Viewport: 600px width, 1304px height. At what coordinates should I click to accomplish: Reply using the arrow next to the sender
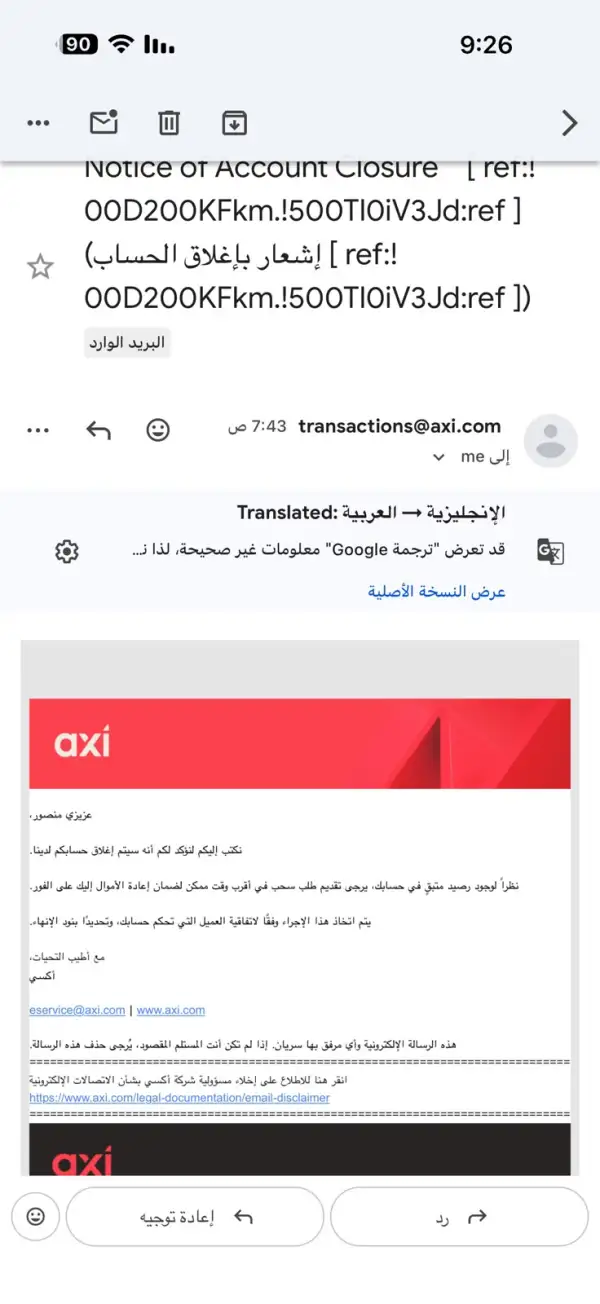[x=98, y=430]
